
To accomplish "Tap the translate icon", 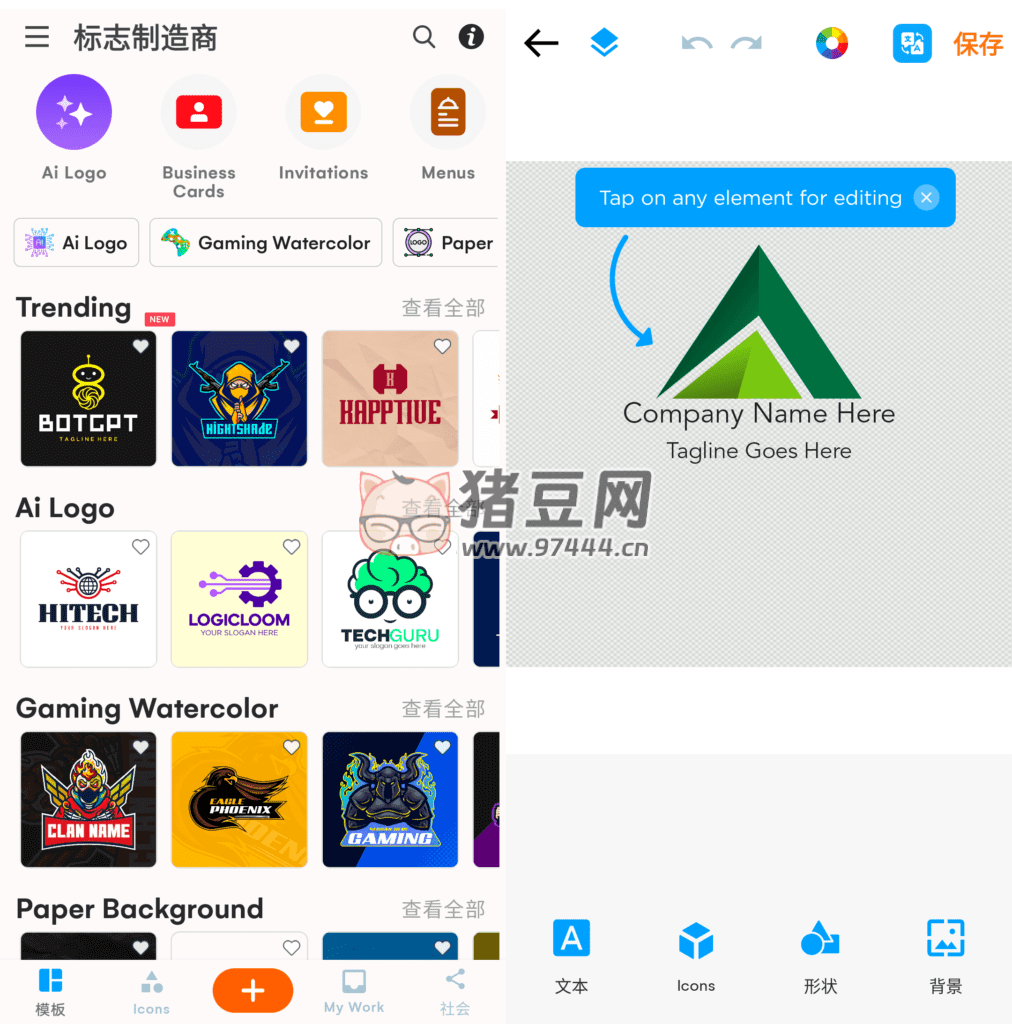I will 912,43.
